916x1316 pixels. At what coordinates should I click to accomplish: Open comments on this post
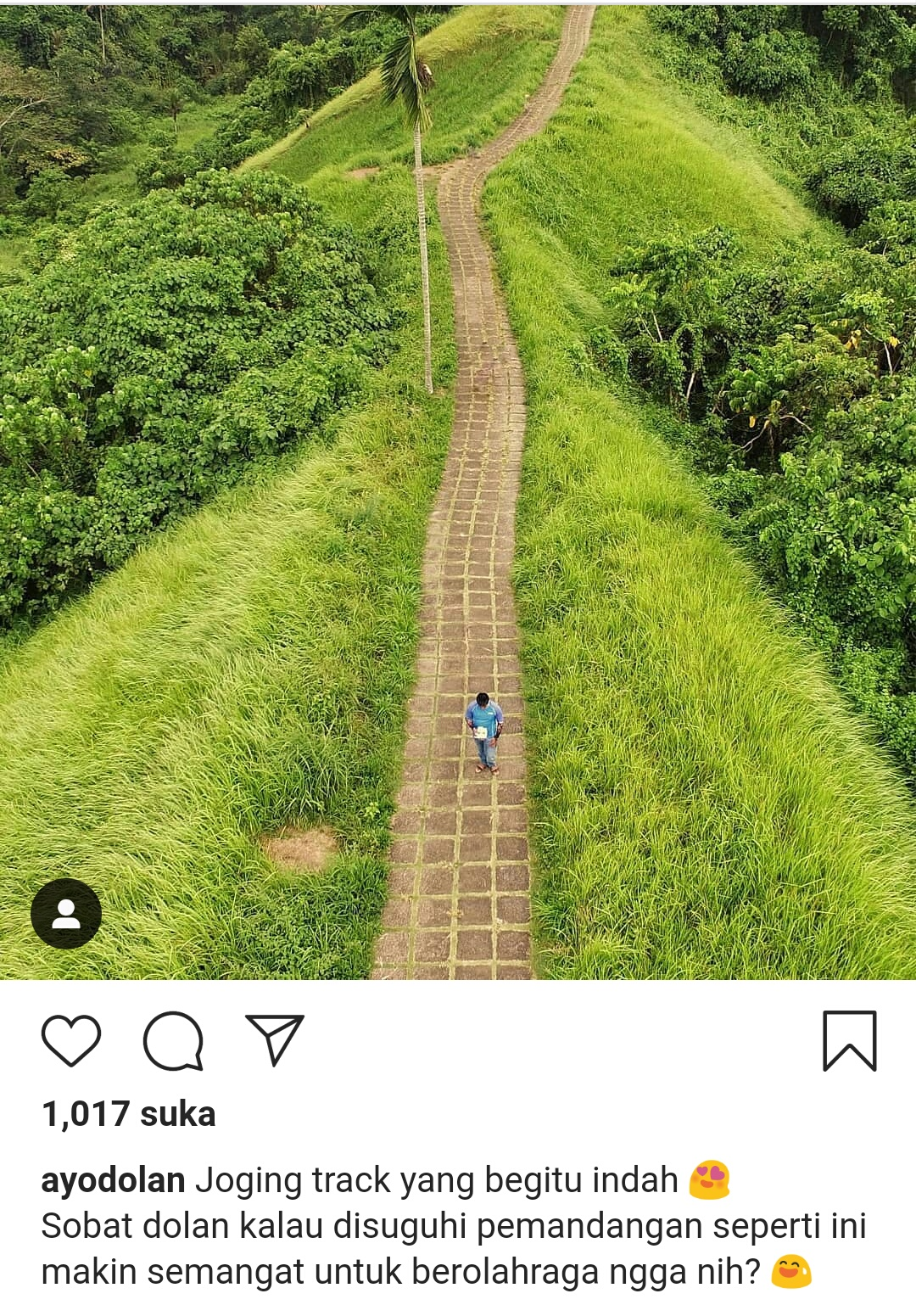[173, 1040]
